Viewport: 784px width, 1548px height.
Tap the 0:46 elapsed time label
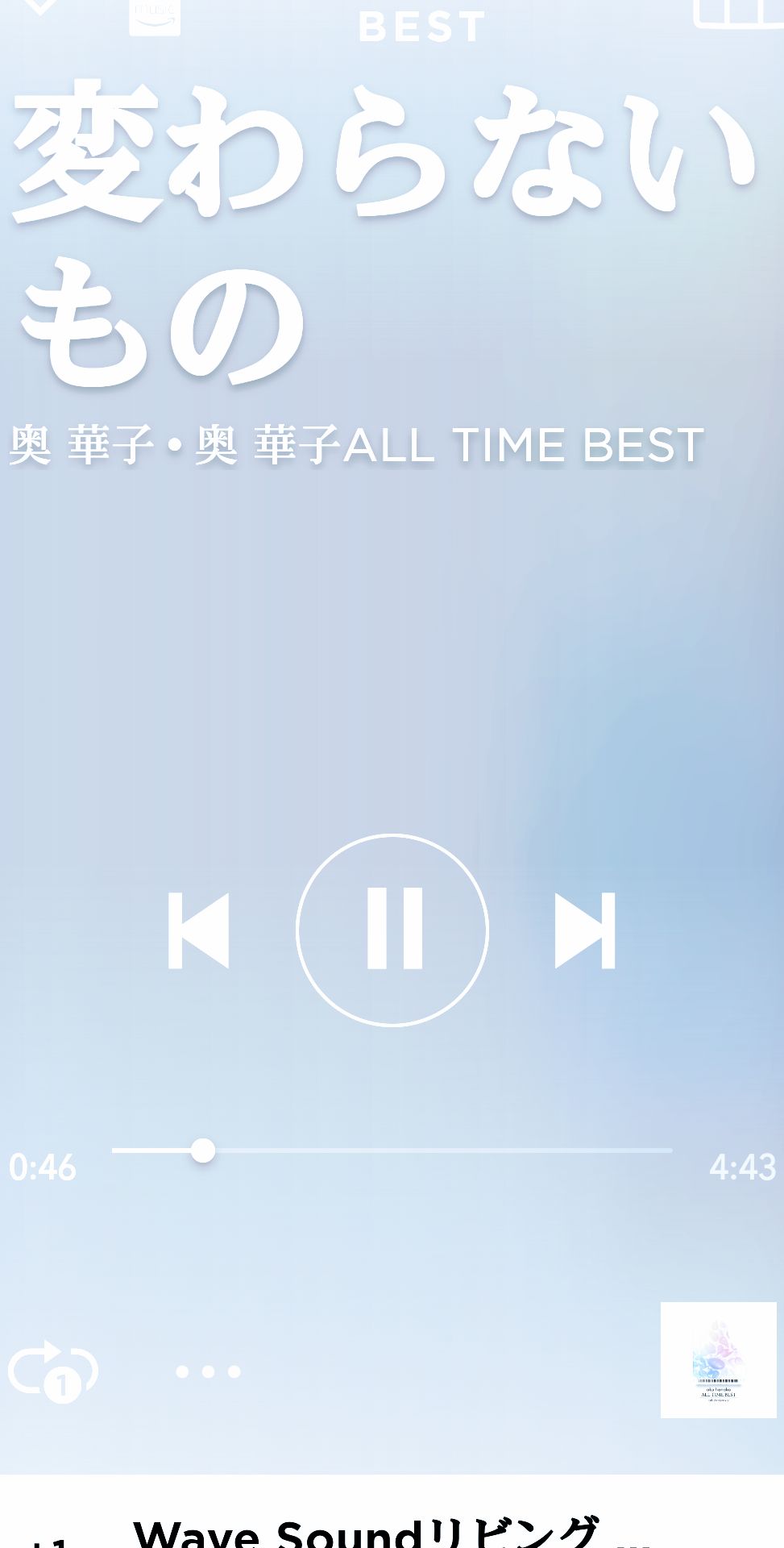pyautogui.click(x=40, y=1167)
